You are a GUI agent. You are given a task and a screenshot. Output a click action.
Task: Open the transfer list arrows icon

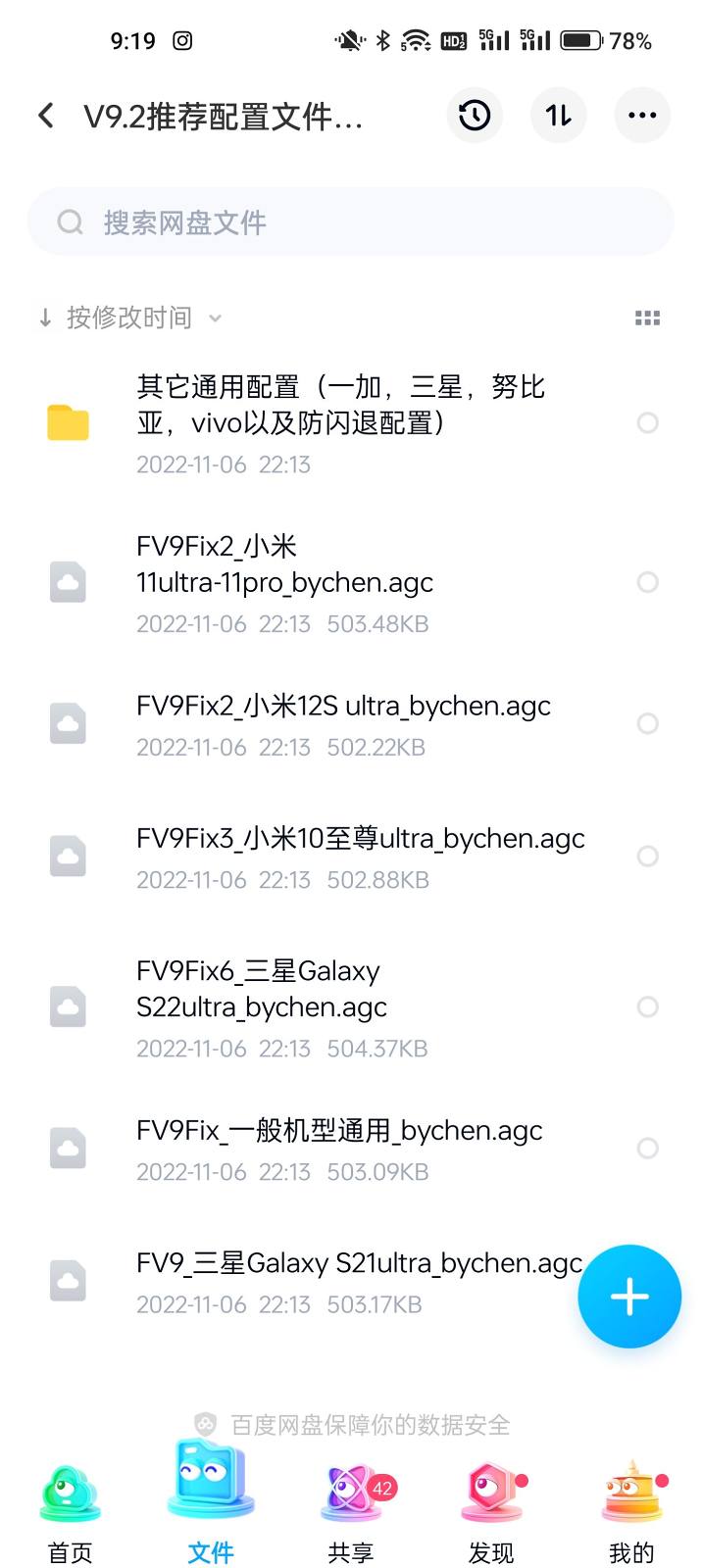(x=558, y=116)
